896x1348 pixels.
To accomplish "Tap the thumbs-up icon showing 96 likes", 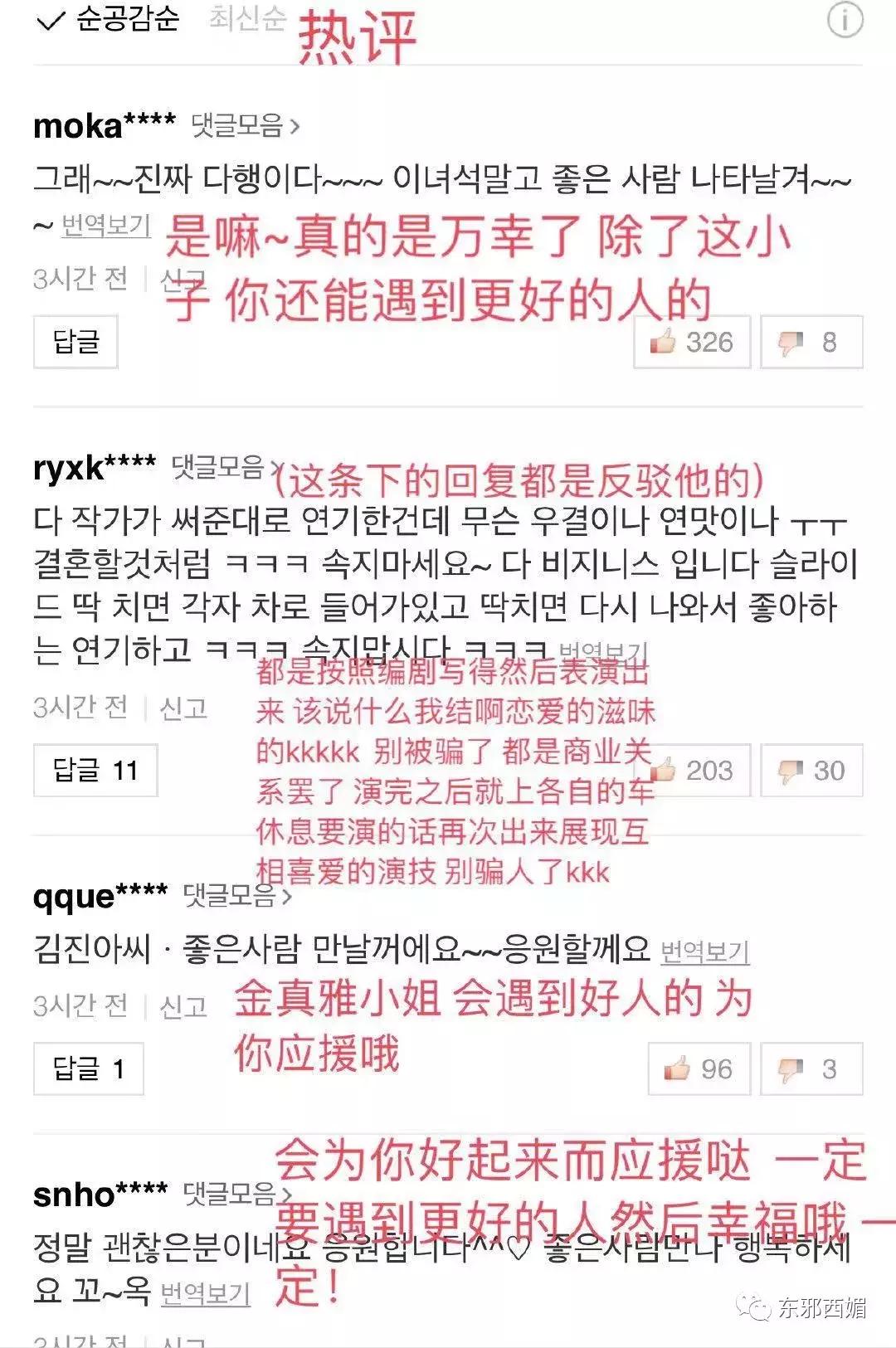I will pos(676,1069).
